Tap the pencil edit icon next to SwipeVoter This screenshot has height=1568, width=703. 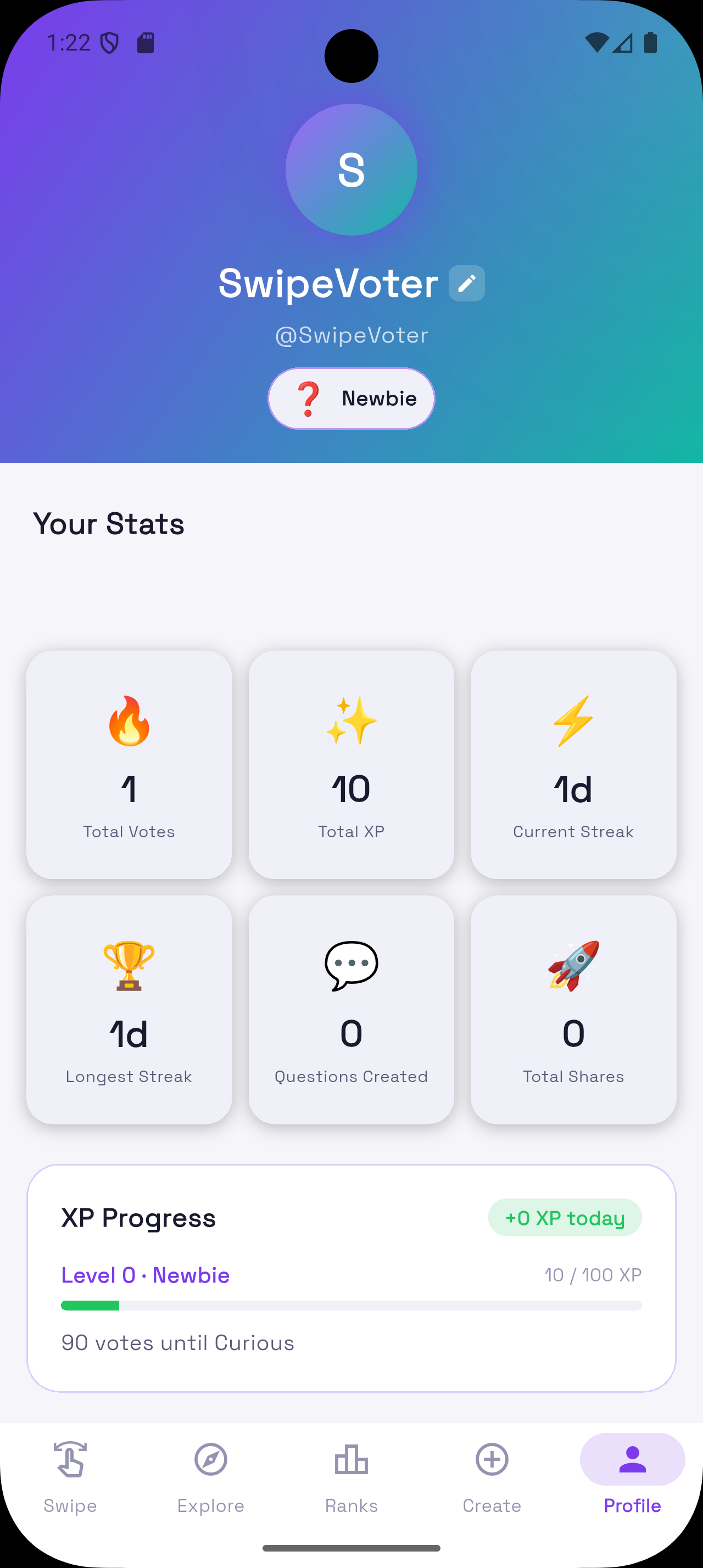pyautogui.click(x=466, y=282)
